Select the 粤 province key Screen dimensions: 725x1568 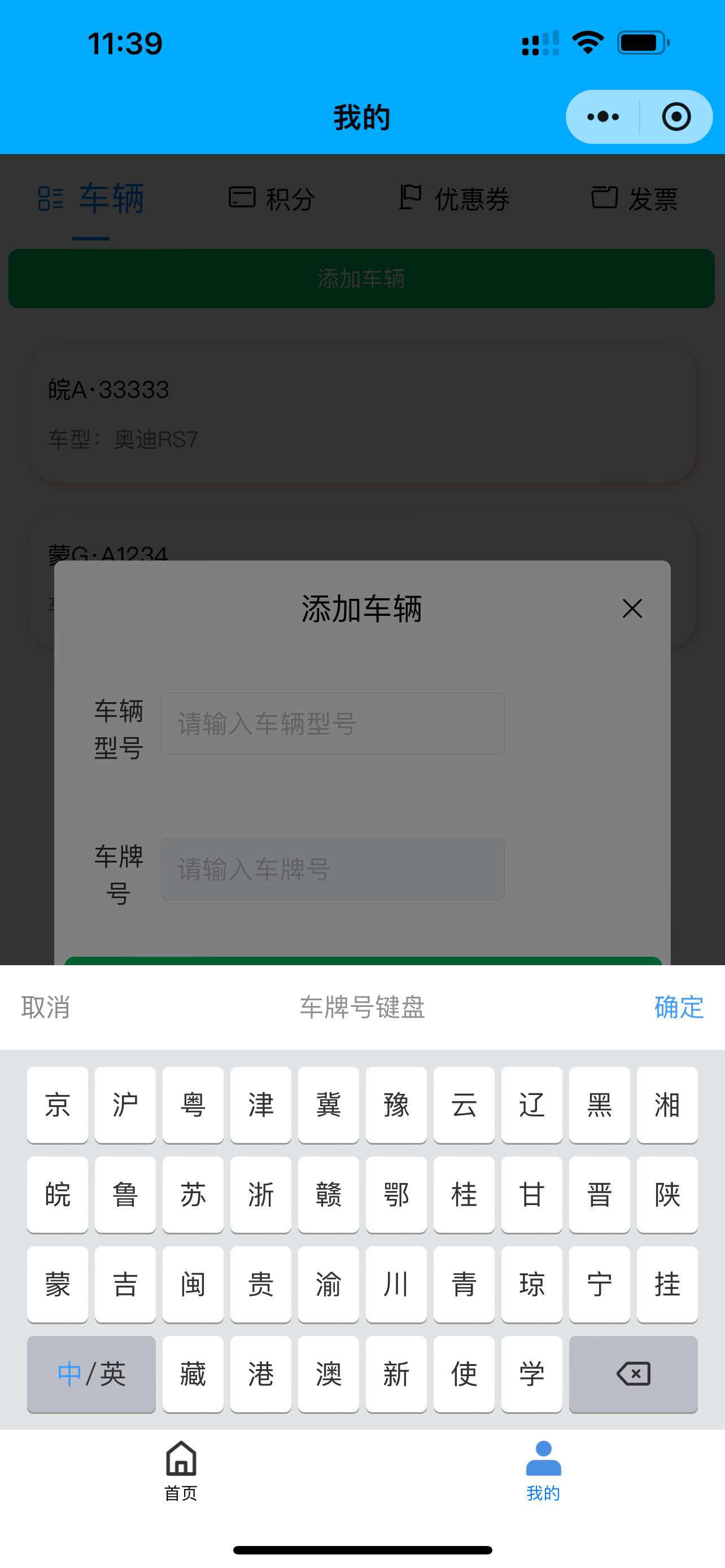(193, 1105)
